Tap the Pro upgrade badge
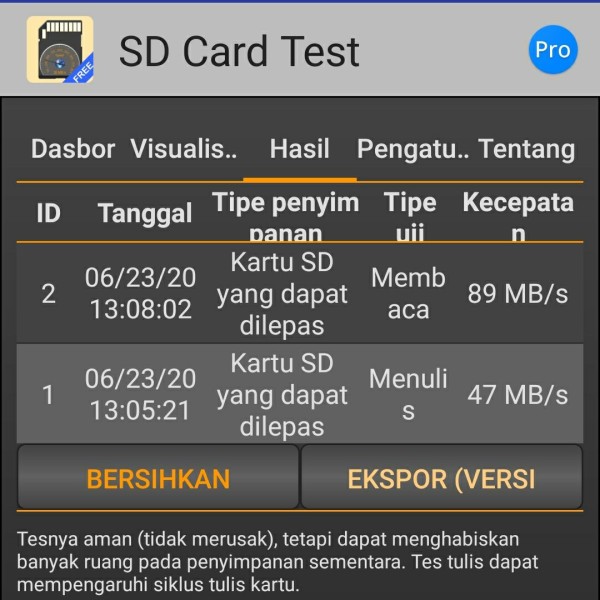 point(553,50)
